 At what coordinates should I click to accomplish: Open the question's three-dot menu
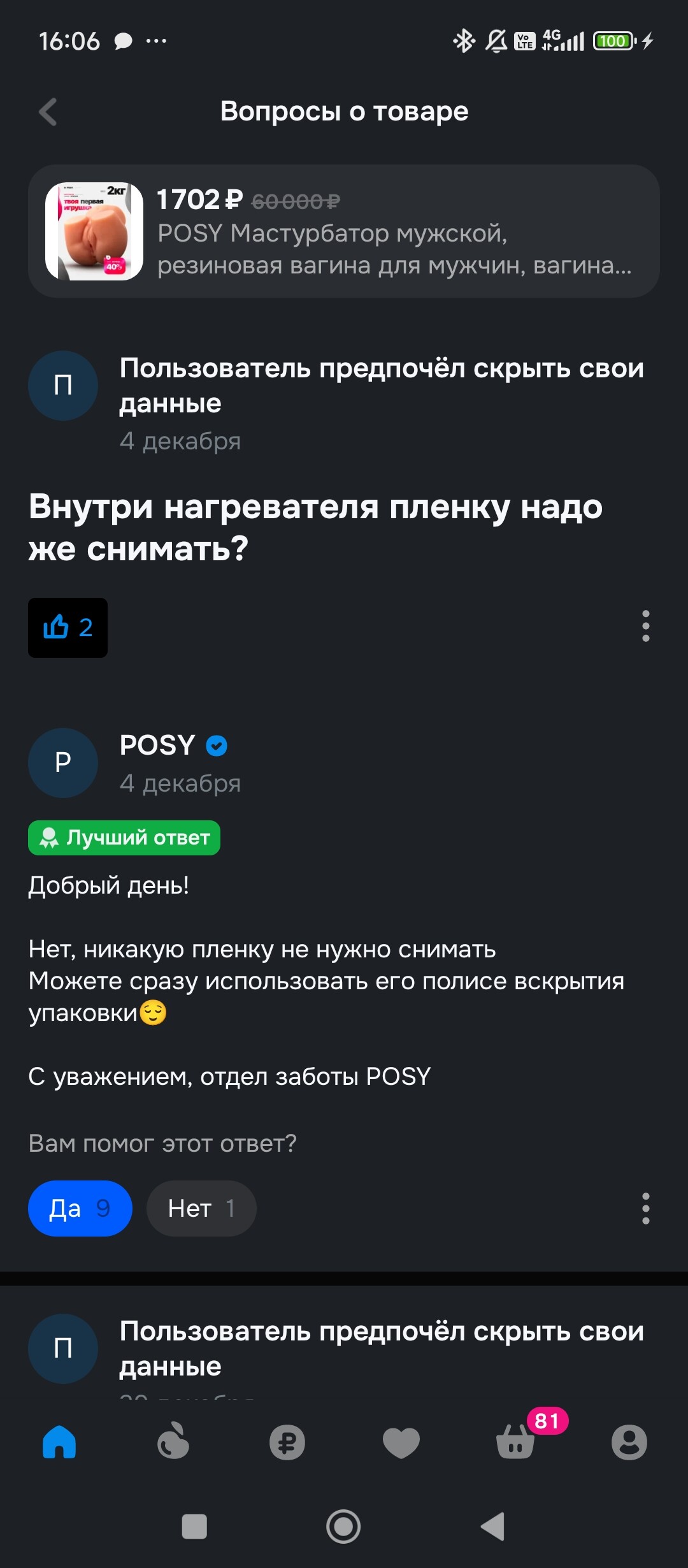coord(645,626)
